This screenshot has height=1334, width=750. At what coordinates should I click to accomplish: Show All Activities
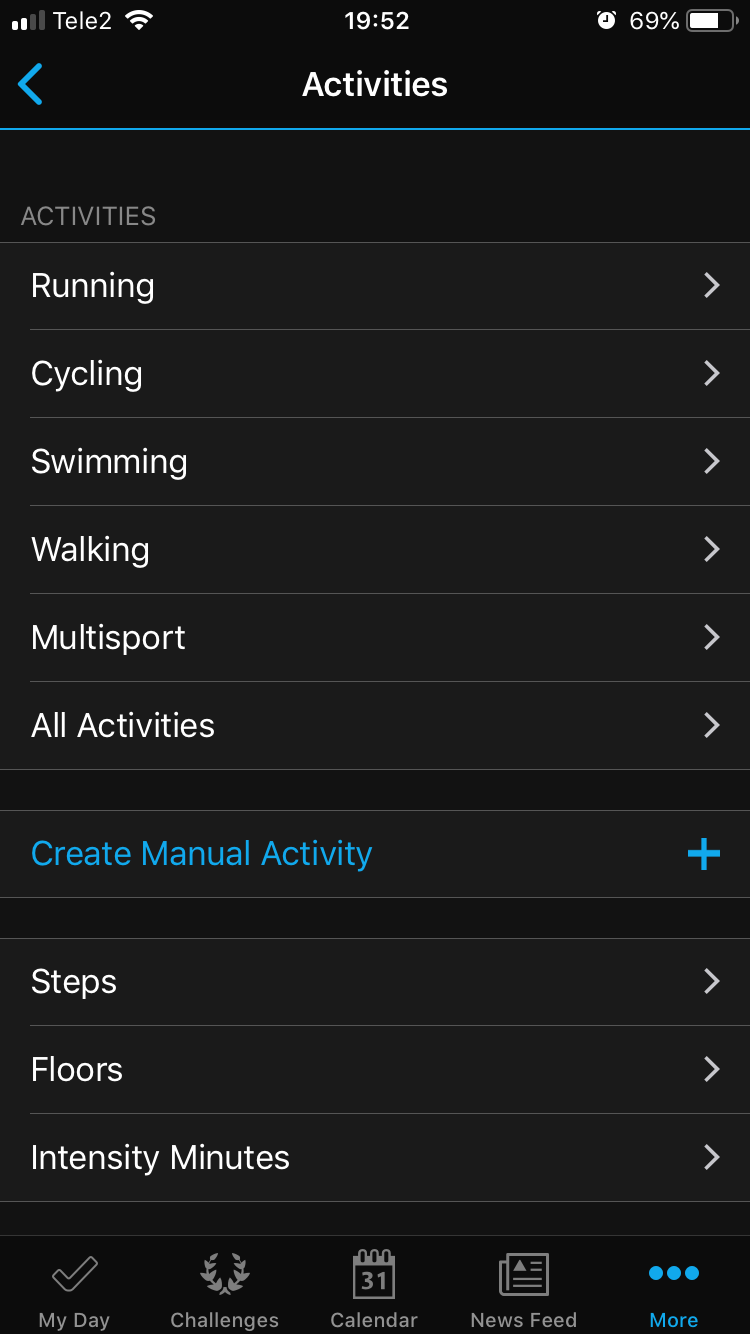375,726
